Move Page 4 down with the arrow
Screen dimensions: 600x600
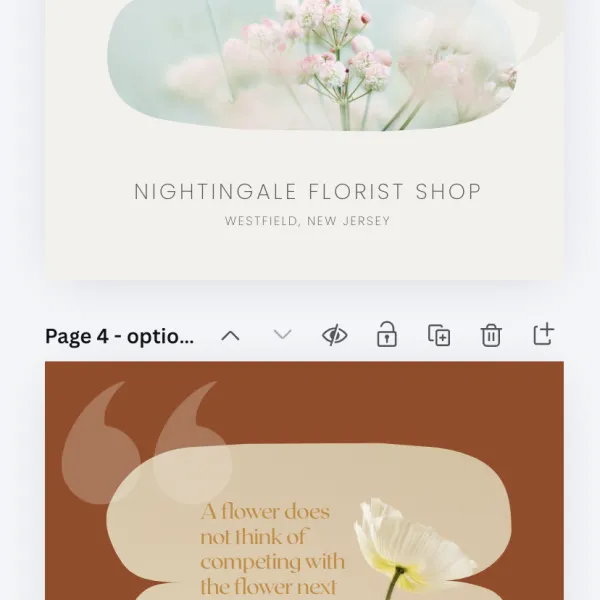[282, 335]
